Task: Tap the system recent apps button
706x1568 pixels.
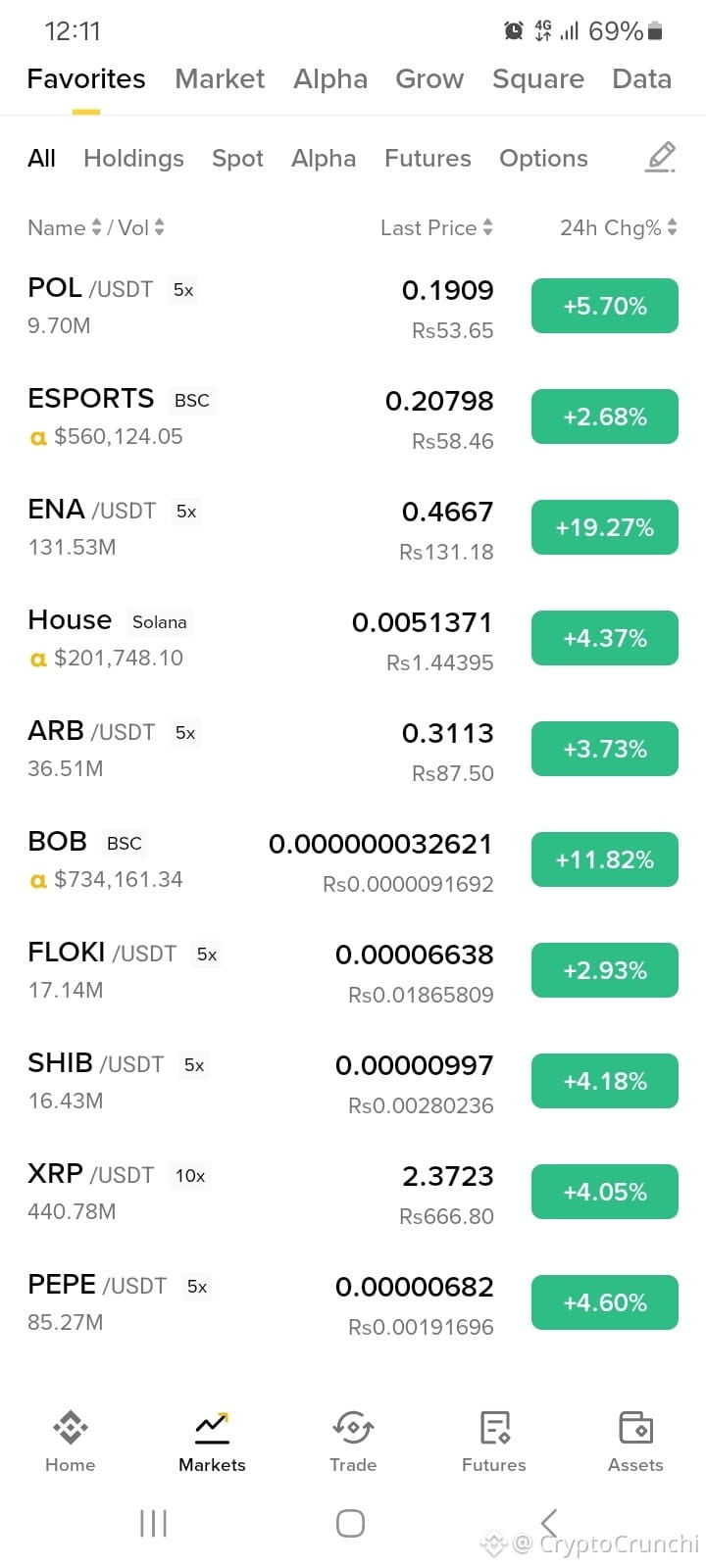Action: pyautogui.click(x=154, y=1523)
